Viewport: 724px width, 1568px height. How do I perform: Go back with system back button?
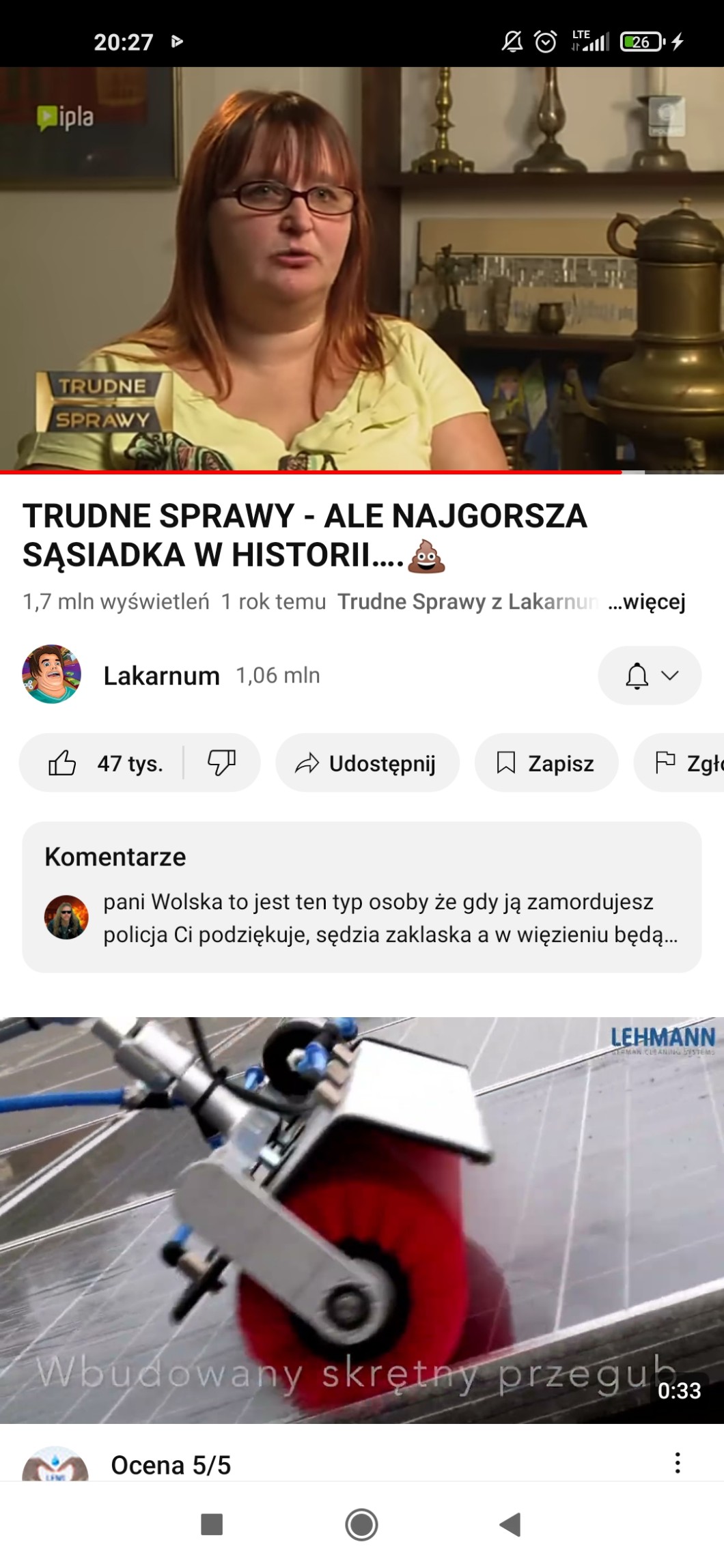click(510, 1524)
